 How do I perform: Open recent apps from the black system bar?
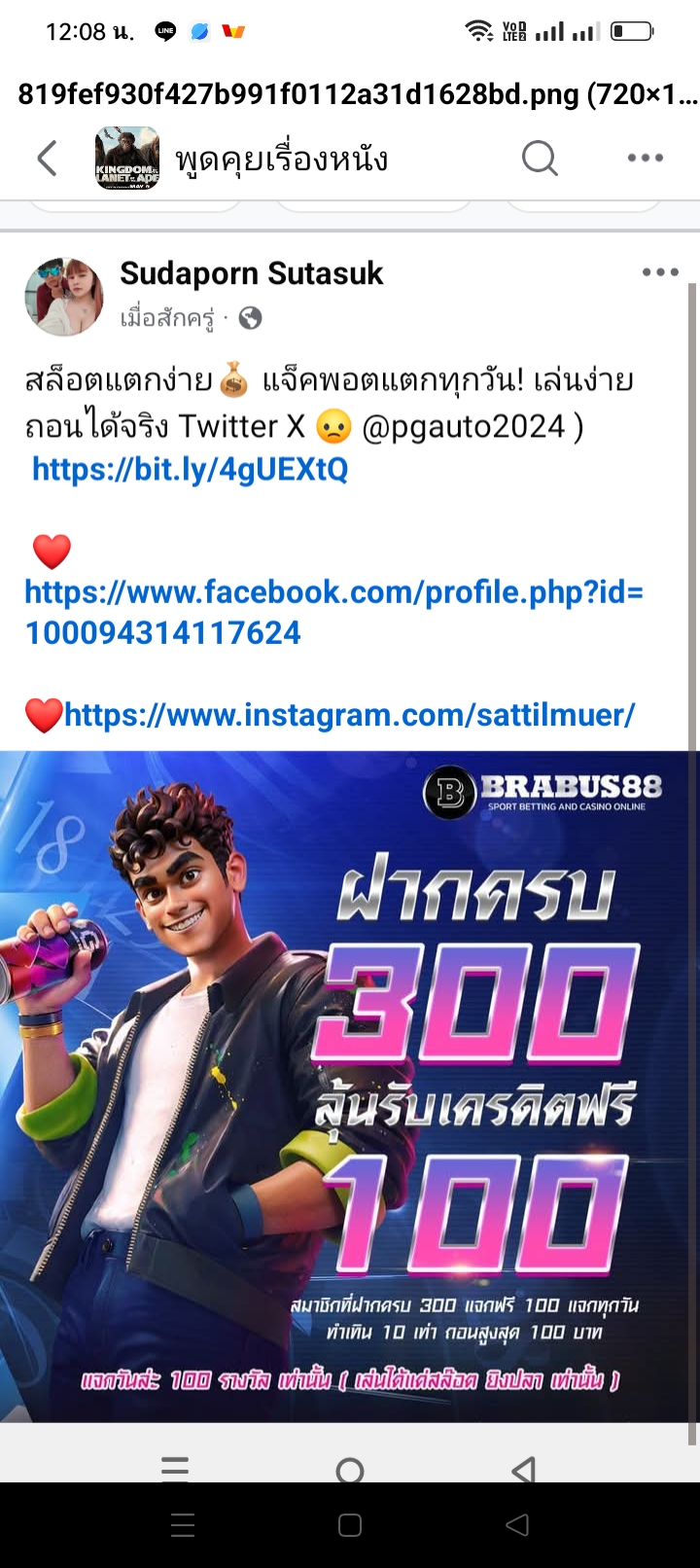coord(183,1524)
